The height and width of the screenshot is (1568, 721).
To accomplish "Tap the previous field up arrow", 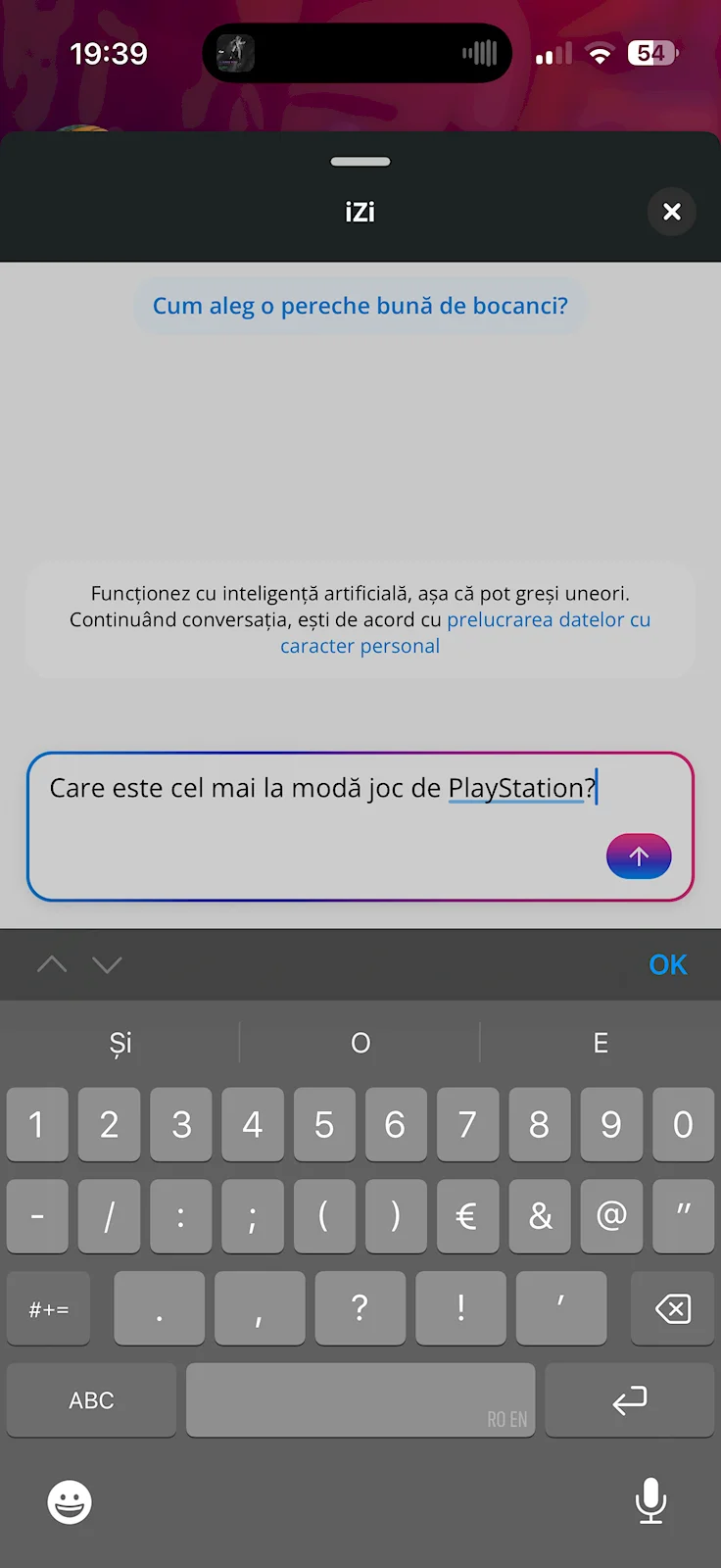I will (x=52, y=964).
